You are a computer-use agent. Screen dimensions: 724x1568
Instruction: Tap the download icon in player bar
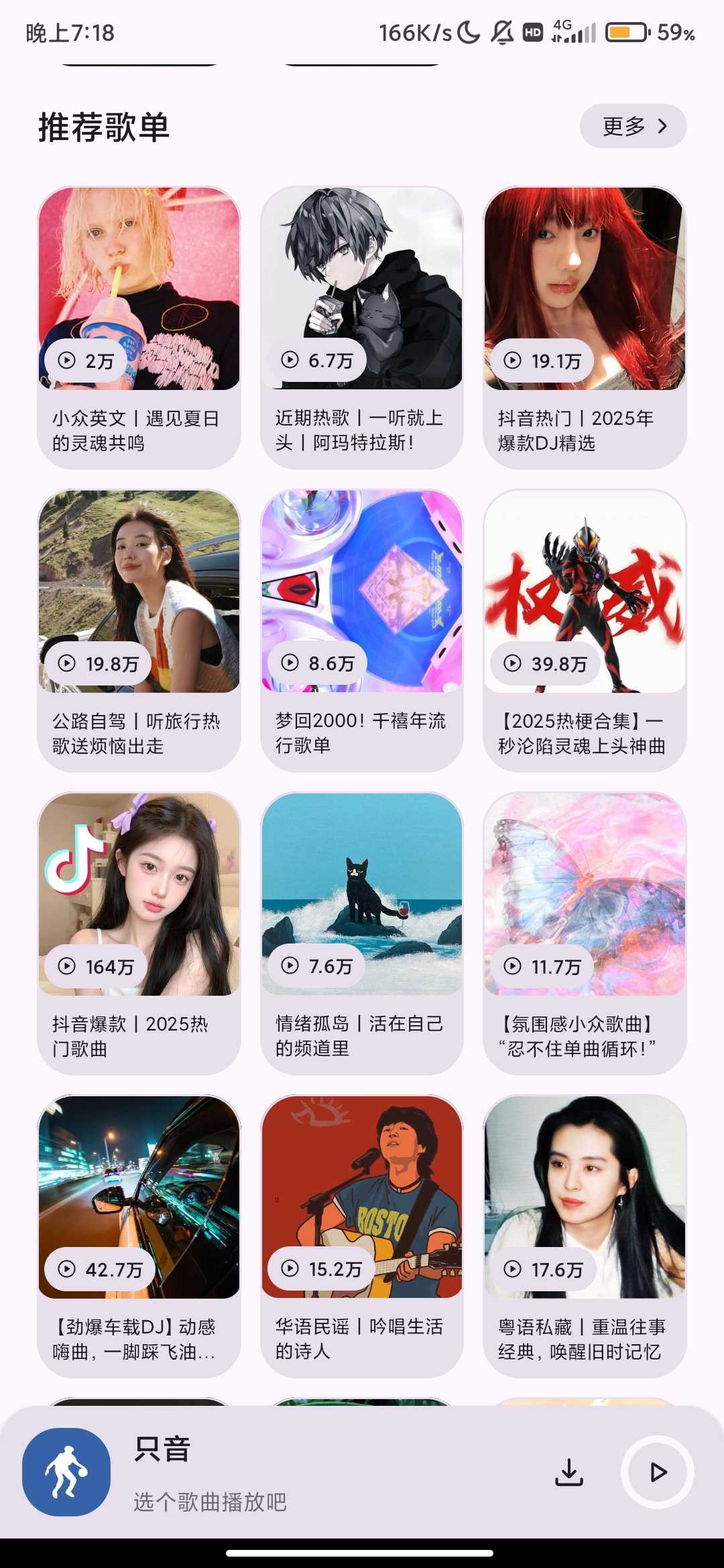click(569, 1472)
